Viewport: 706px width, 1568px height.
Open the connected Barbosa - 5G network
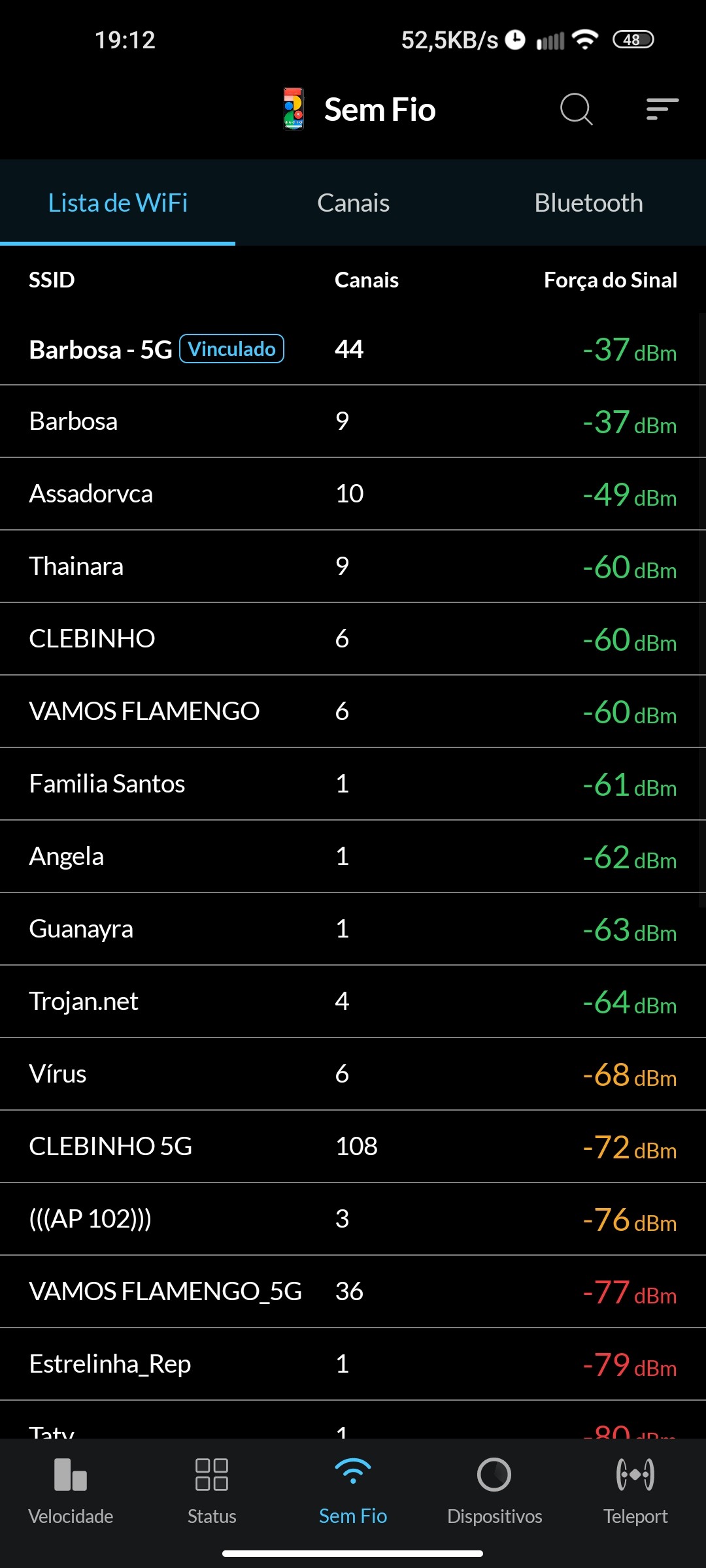click(x=353, y=350)
